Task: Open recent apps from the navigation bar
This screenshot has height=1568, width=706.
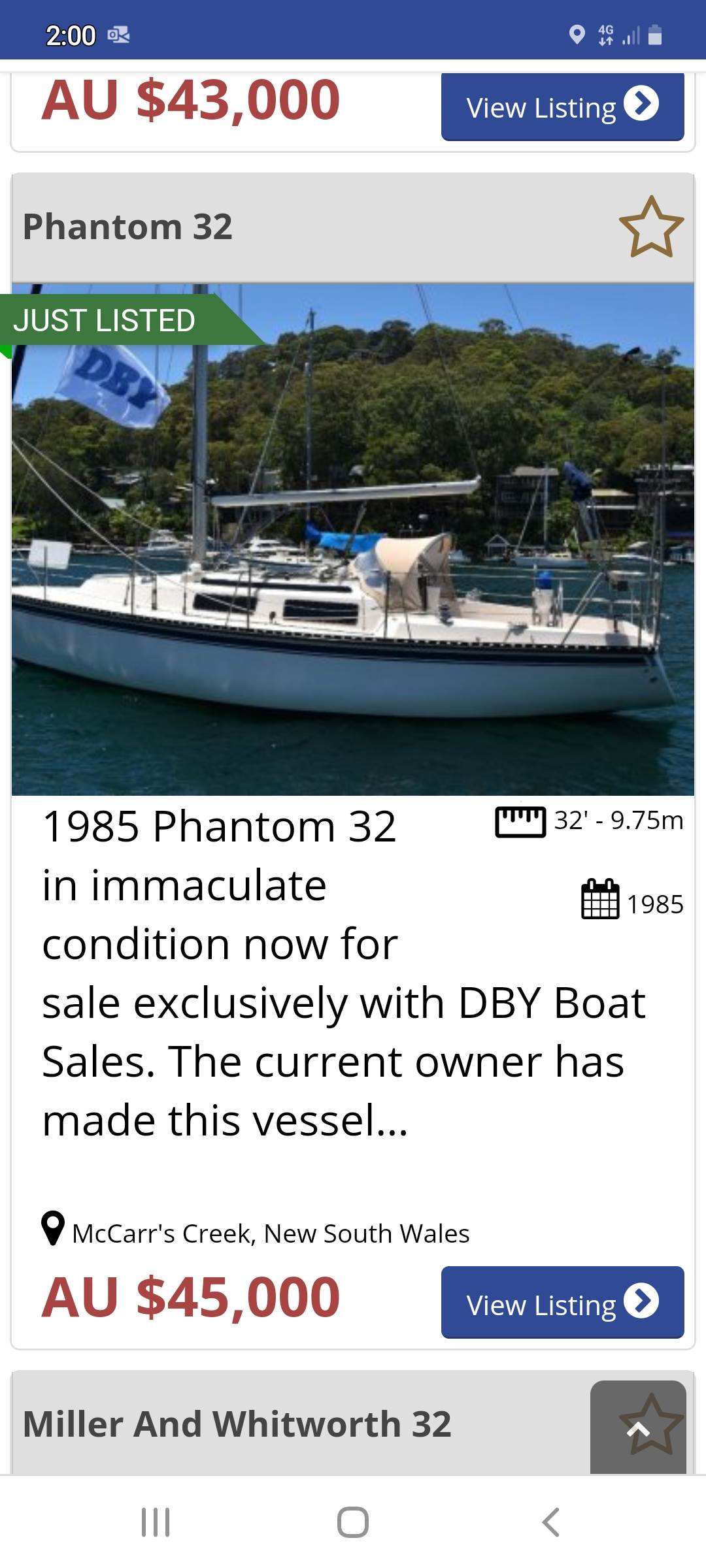Action: (x=156, y=1522)
